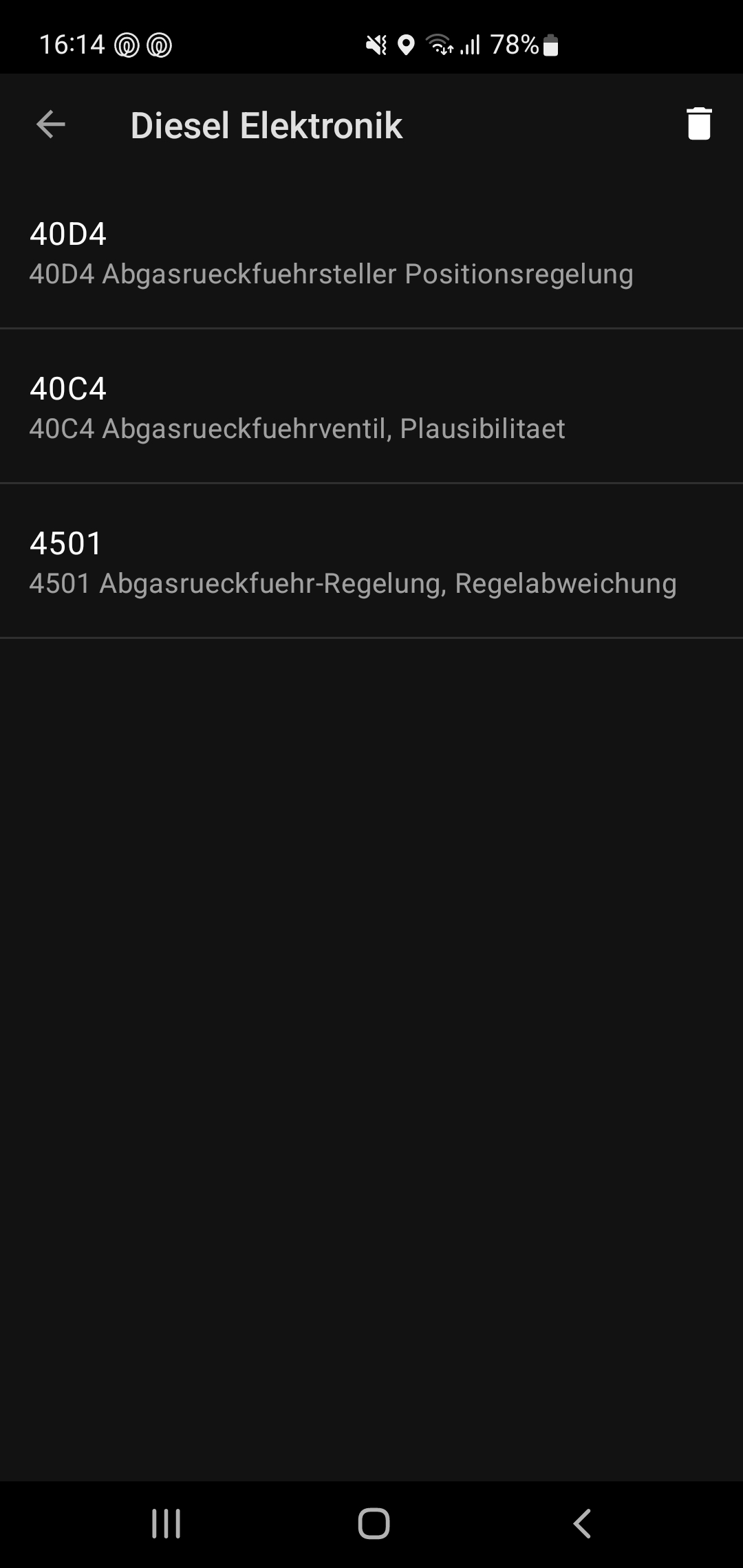Go back using the app bar arrow
This screenshot has width=743, height=1568.
pos(50,124)
